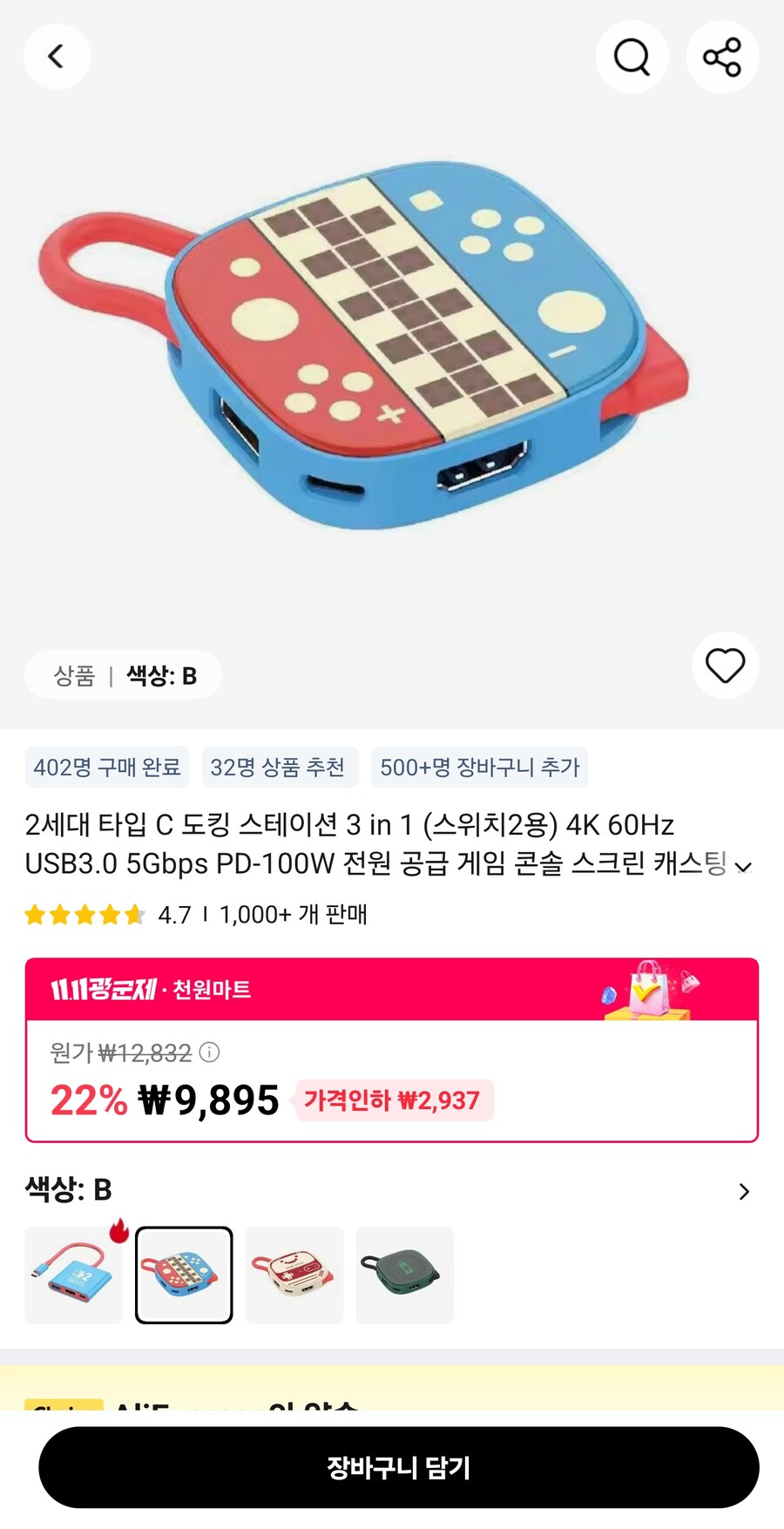Select the 색상: B label pill
This screenshot has height=1529, width=784.
pyautogui.click(x=161, y=674)
